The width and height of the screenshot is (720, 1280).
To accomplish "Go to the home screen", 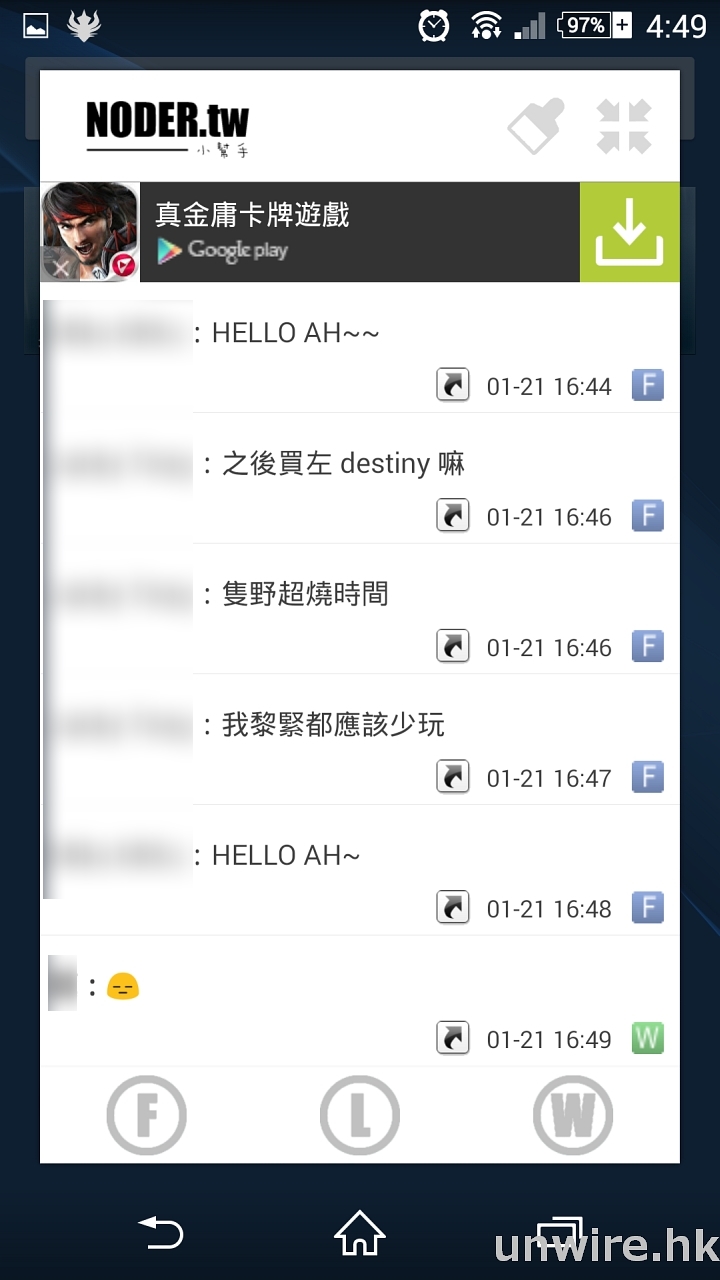I will [359, 1231].
